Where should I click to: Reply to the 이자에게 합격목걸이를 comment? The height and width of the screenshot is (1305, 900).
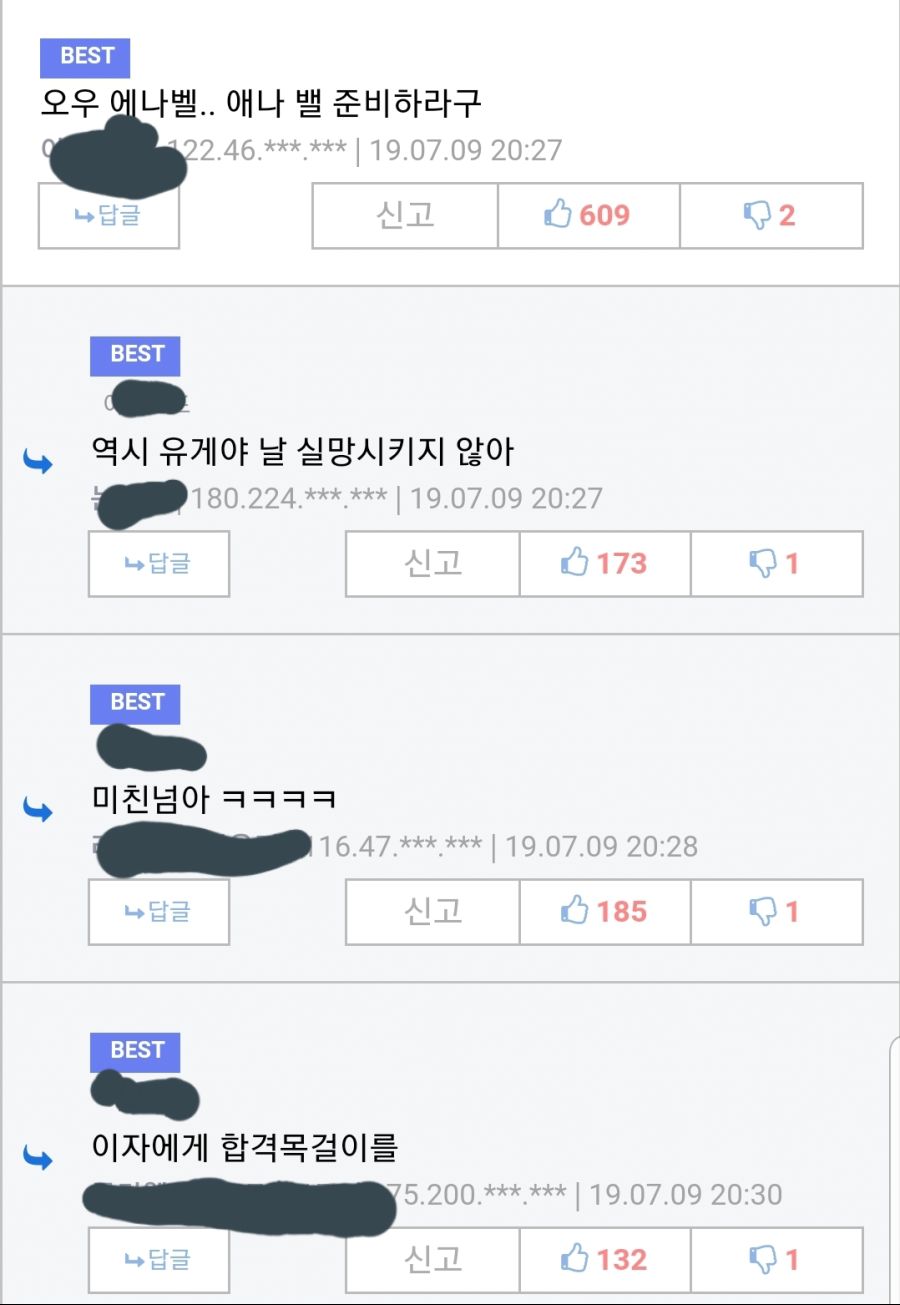click(x=158, y=1260)
